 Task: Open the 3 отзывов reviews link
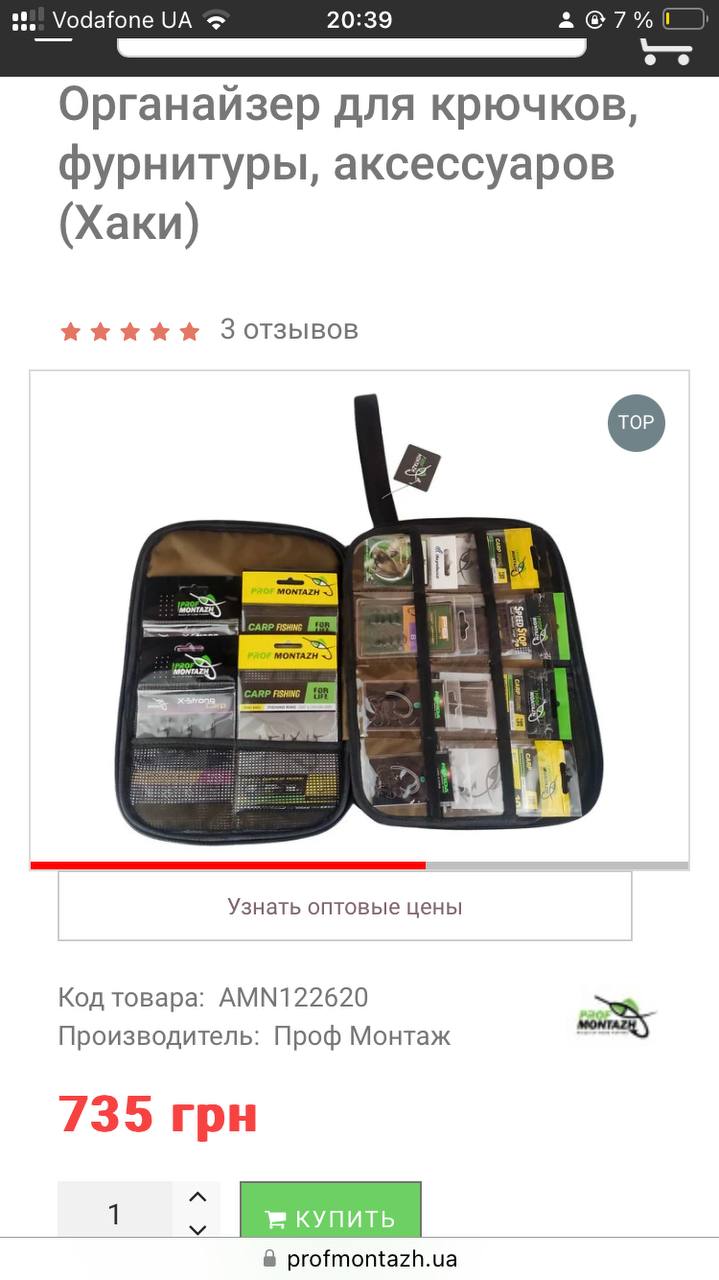289,330
